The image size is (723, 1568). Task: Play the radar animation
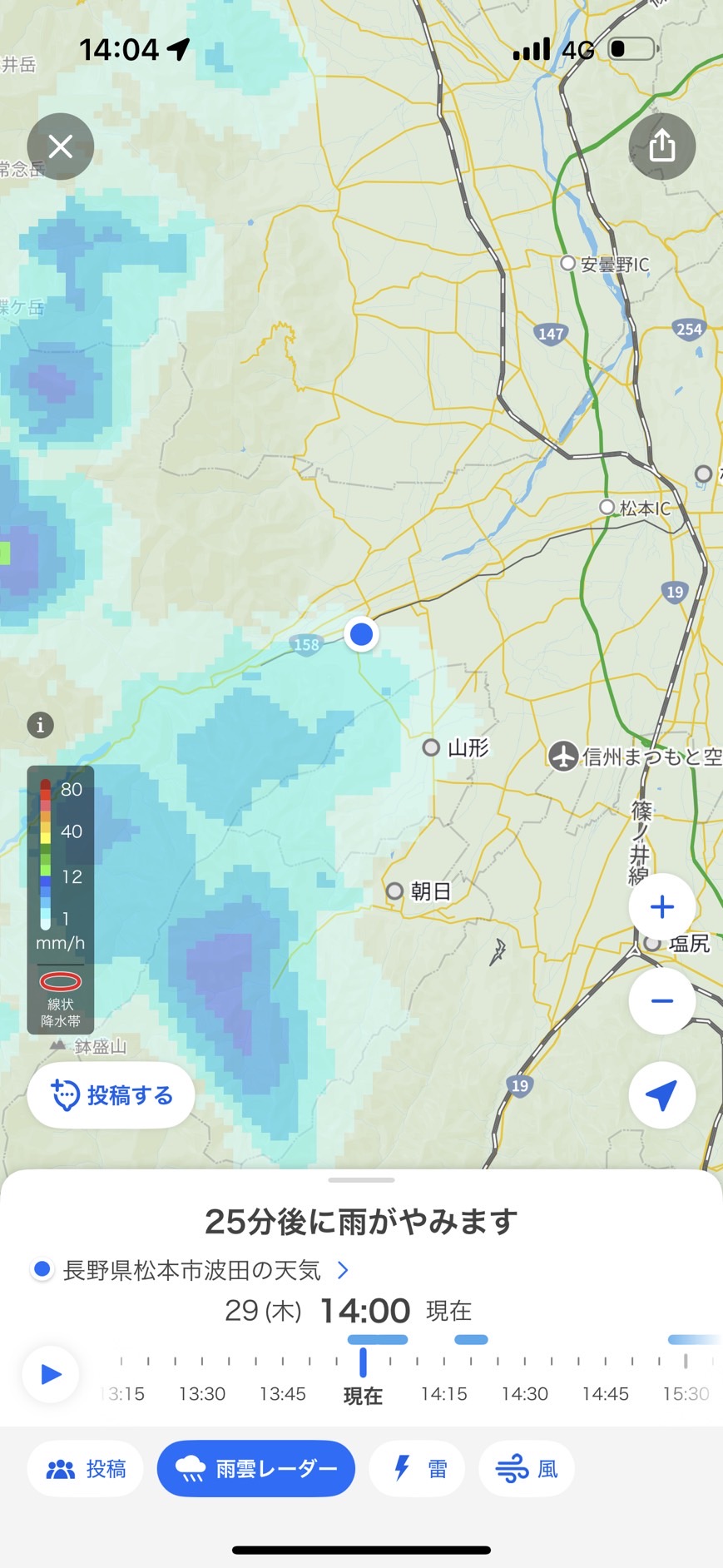(x=51, y=1374)
